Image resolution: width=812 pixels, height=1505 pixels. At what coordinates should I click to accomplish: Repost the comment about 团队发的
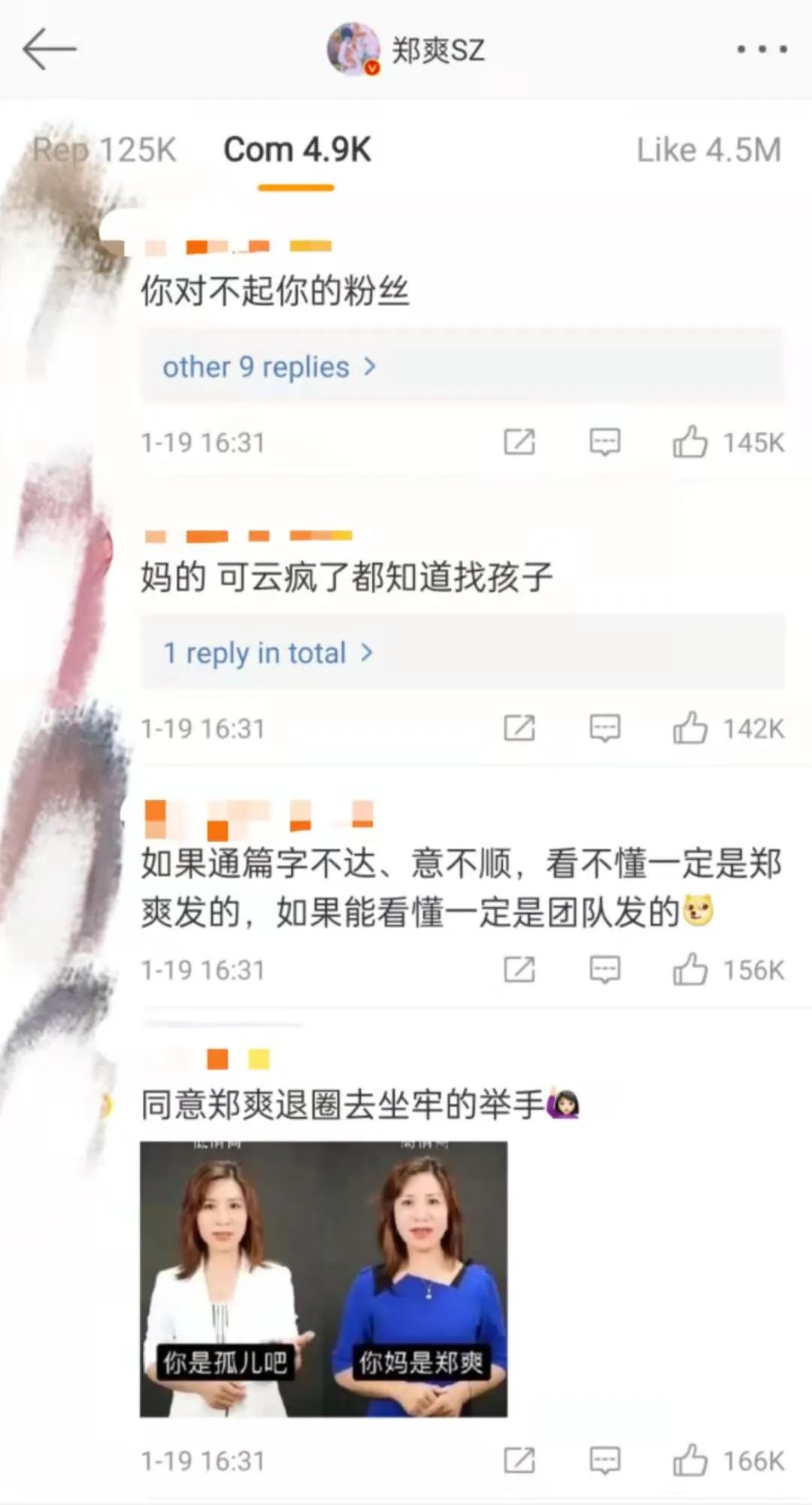520,969
